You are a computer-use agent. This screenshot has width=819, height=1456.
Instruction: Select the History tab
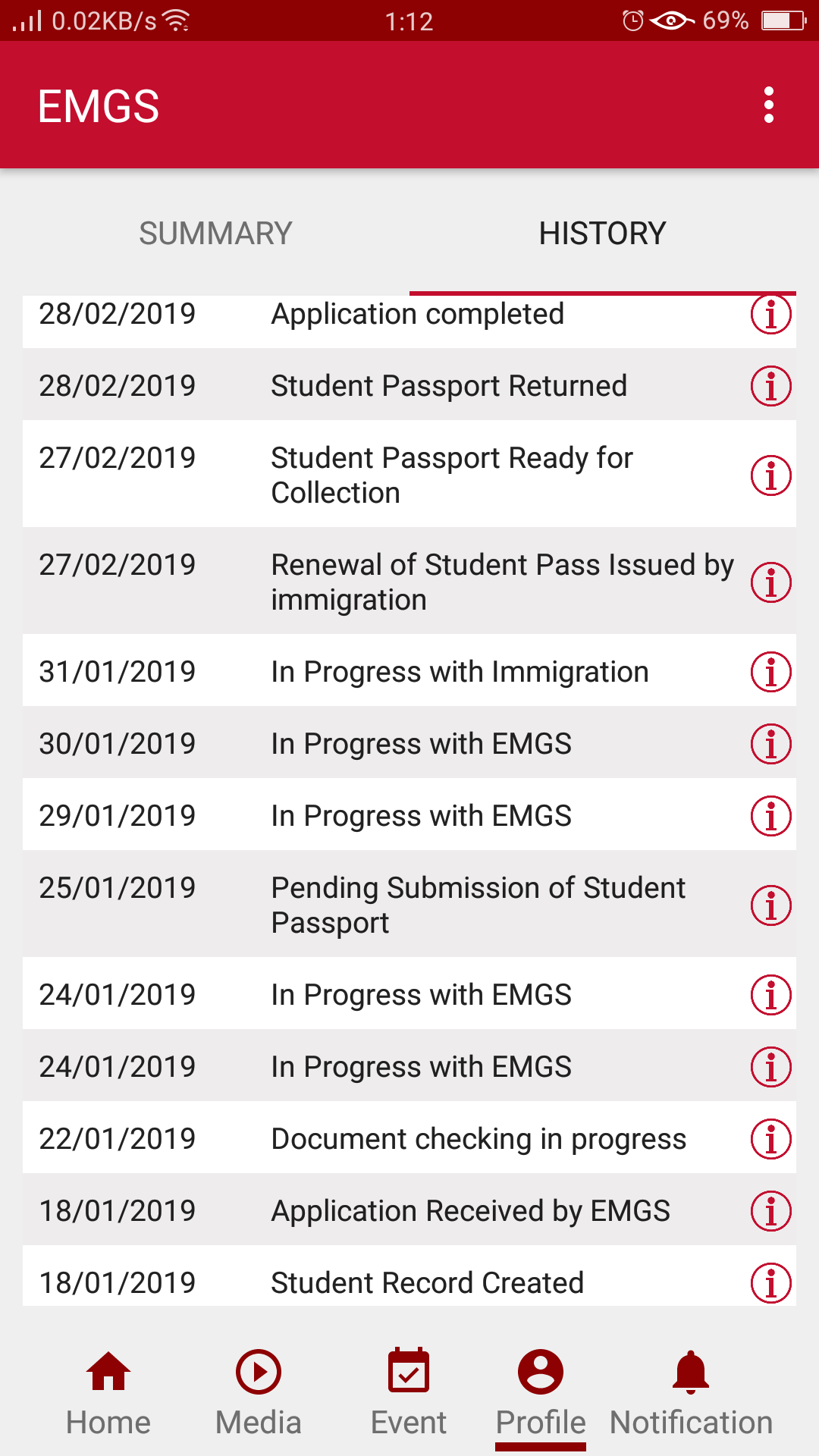[602, 234]
